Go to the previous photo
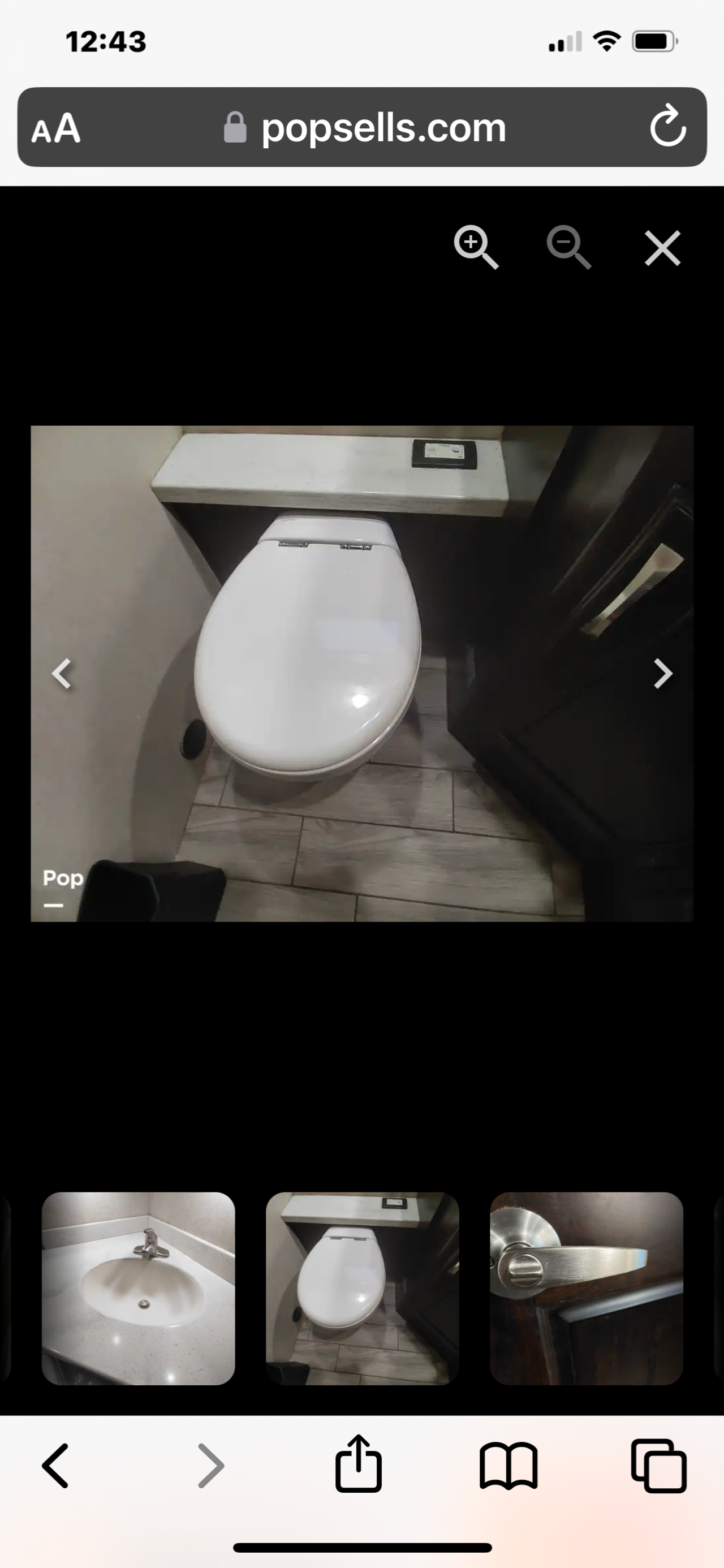Screen dimensions: 724x1568 click(x=62, y=674)
